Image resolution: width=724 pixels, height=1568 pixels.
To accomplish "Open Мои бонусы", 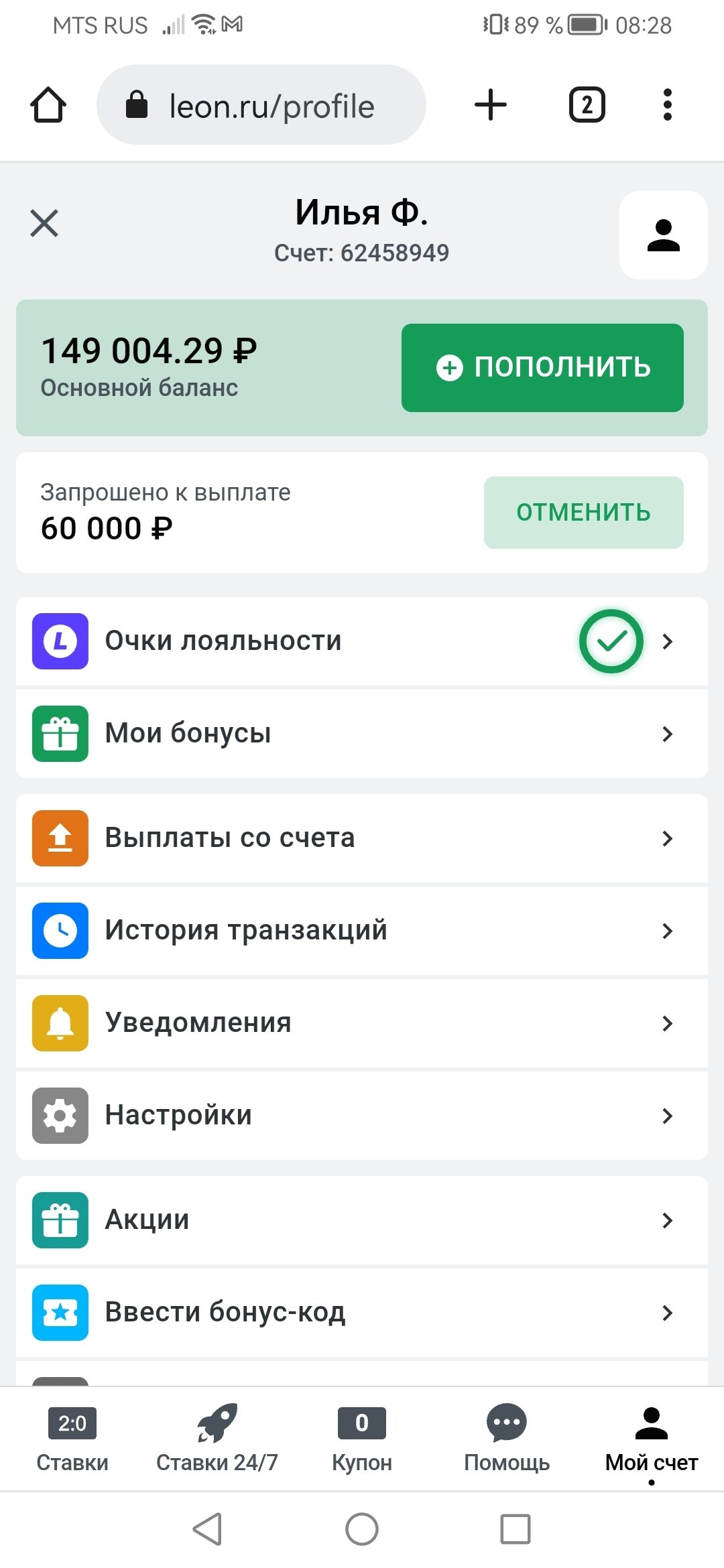I will 362,734.
